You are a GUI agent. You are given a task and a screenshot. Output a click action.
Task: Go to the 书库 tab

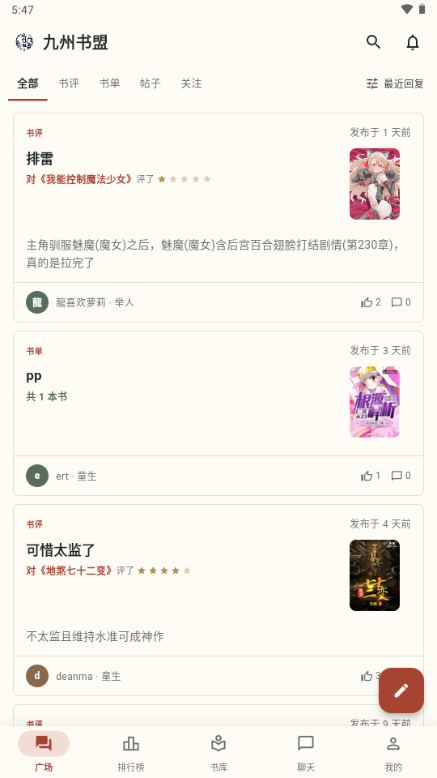(218, 753)
